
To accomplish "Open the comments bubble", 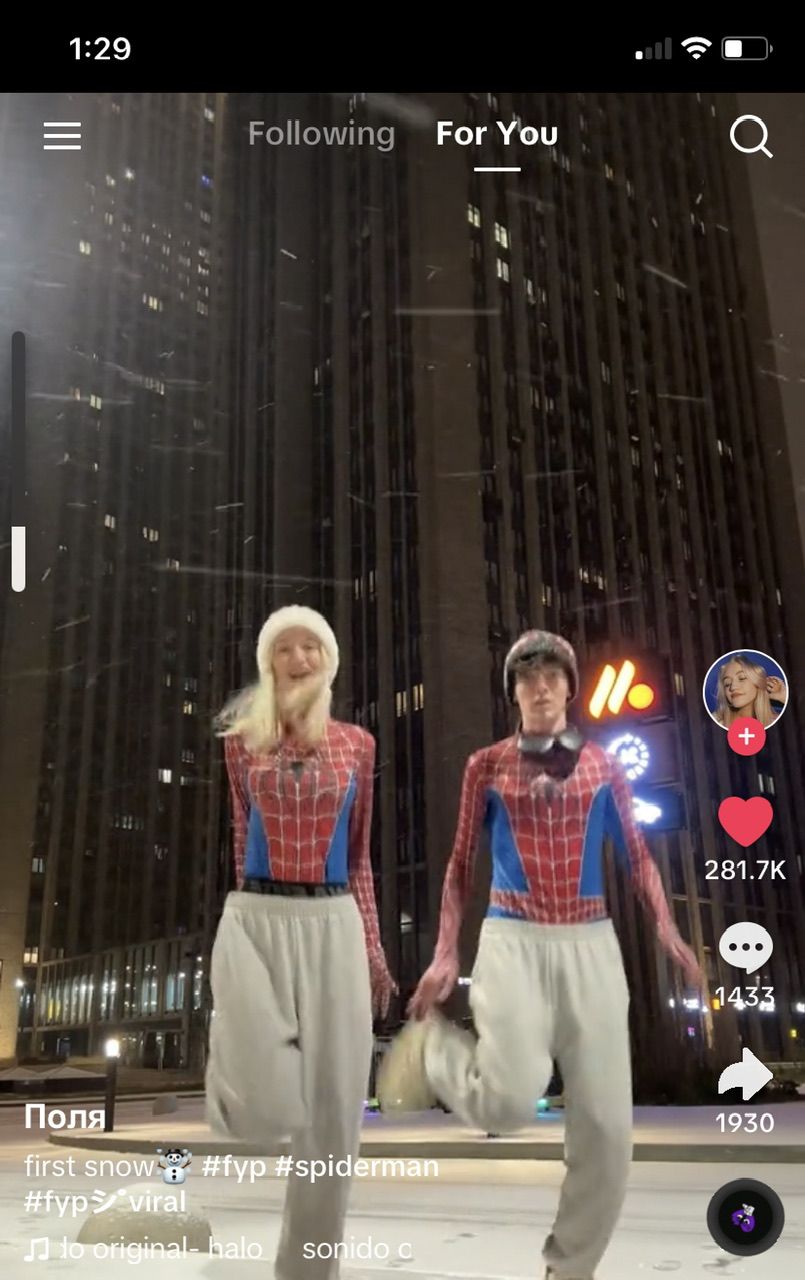I will click(x=745, y=947).
